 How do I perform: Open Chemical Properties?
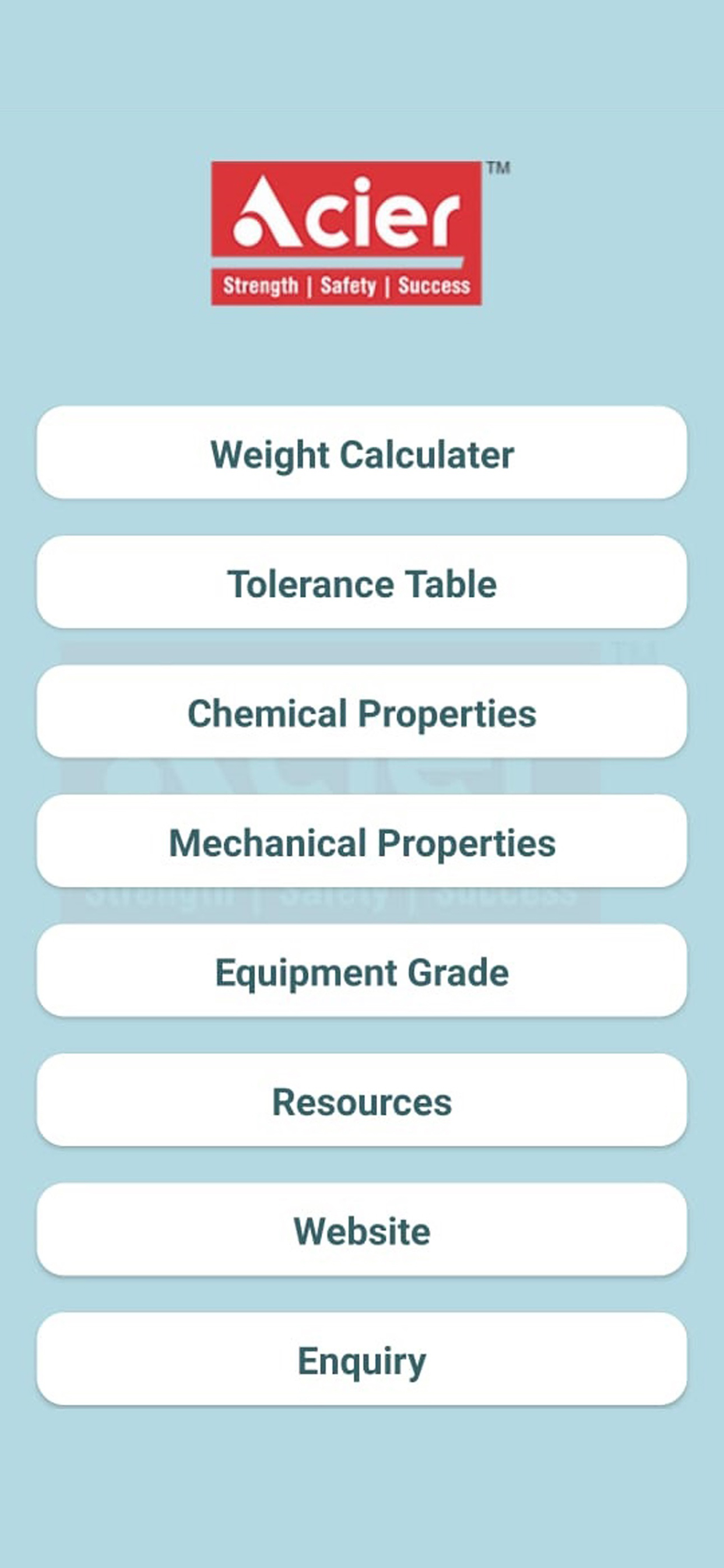[361, 712]
